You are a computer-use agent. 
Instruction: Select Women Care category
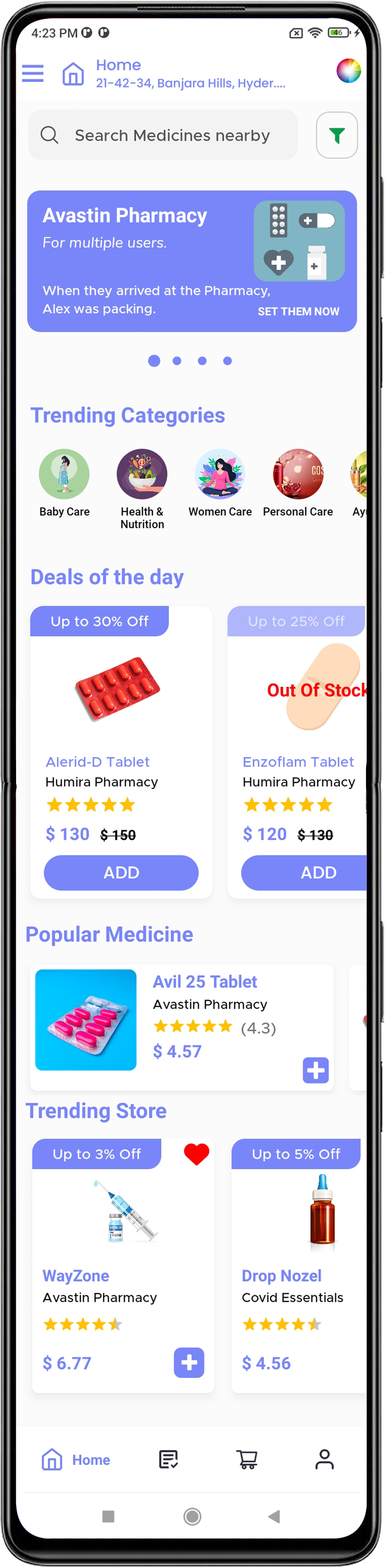220,474
